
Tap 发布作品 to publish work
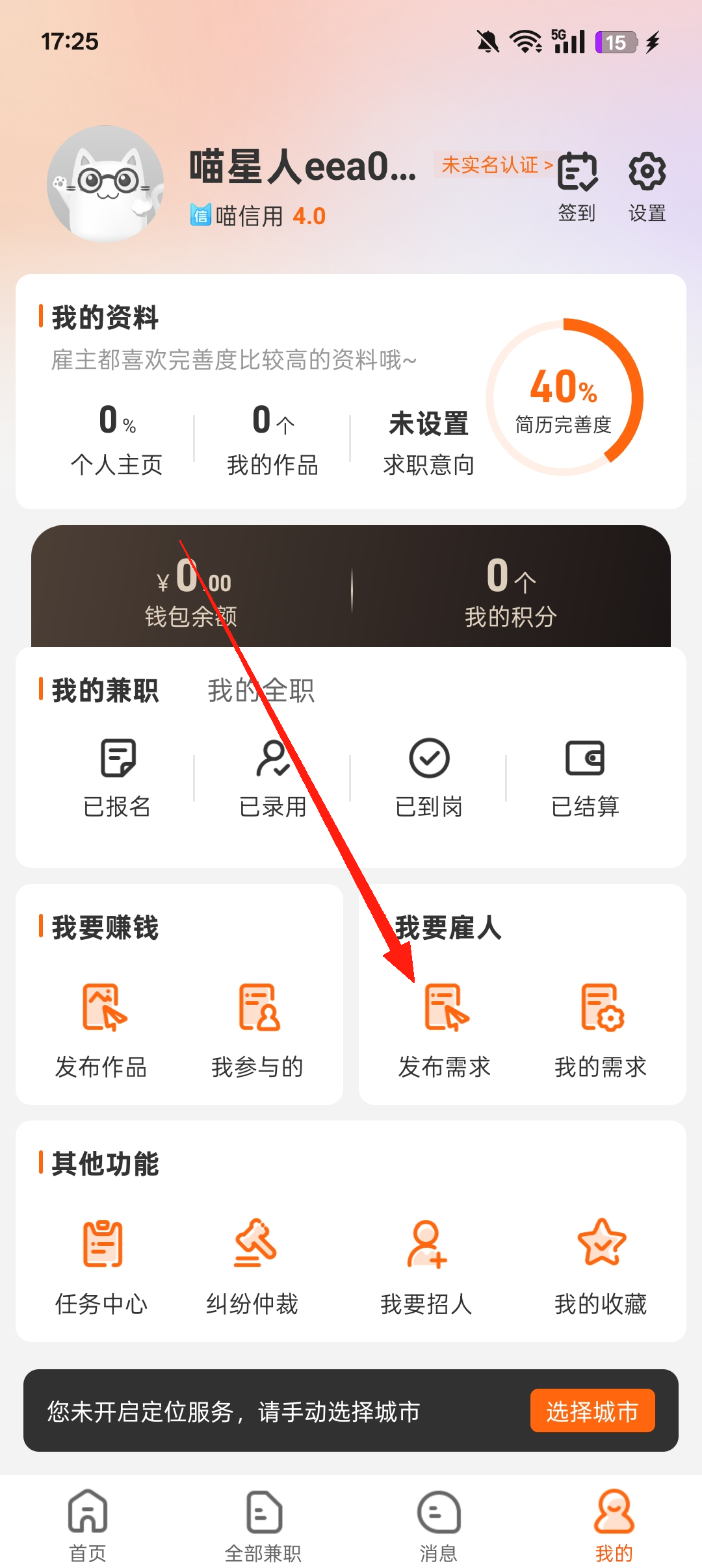101,1030
